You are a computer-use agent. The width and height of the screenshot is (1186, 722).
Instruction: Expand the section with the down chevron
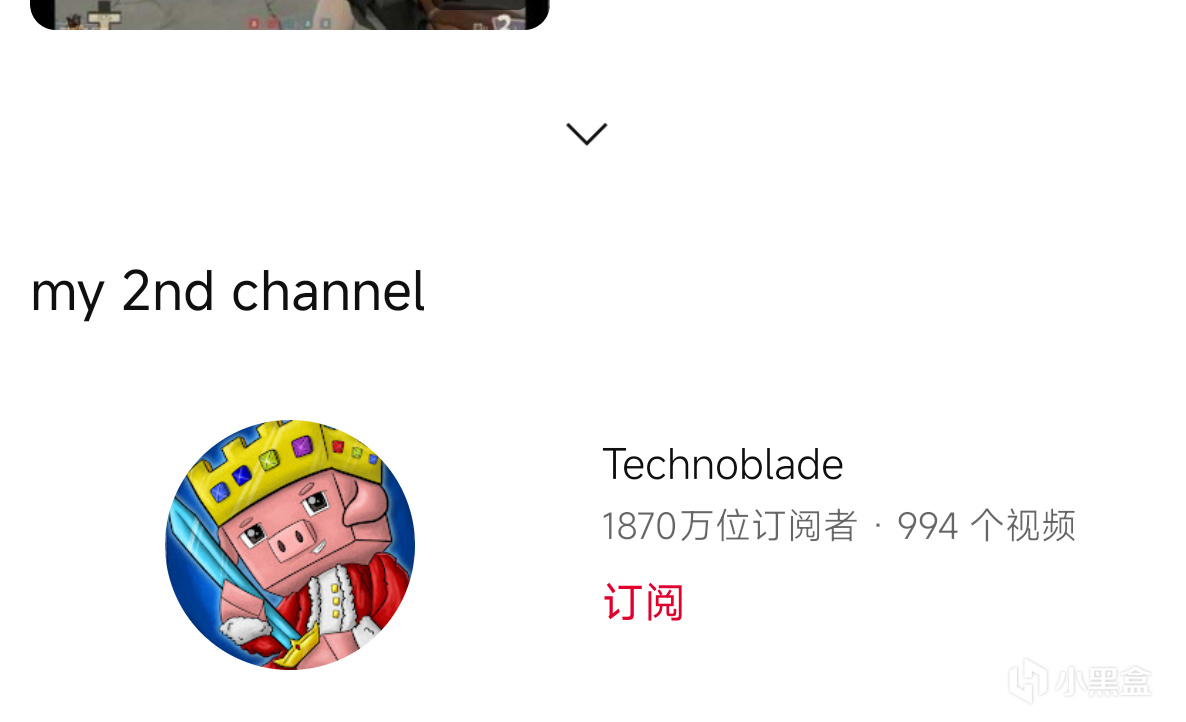[586, 133]
